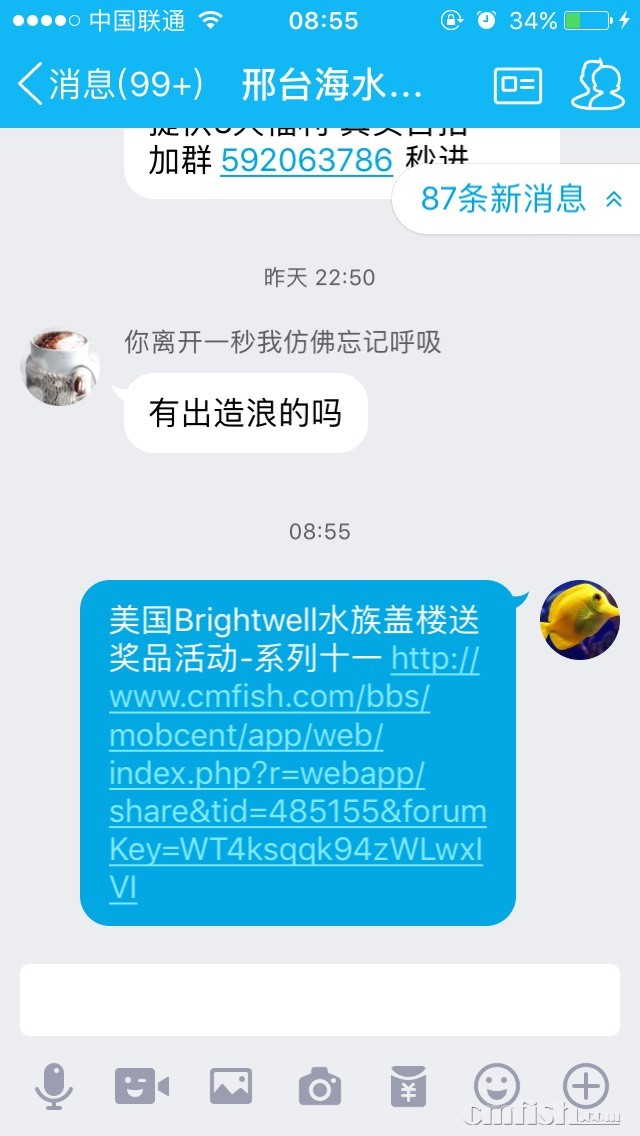This screenshot has width=640, height=1136.
Task: Open the emoji smiley panel
Action: tap(497, 1086)
